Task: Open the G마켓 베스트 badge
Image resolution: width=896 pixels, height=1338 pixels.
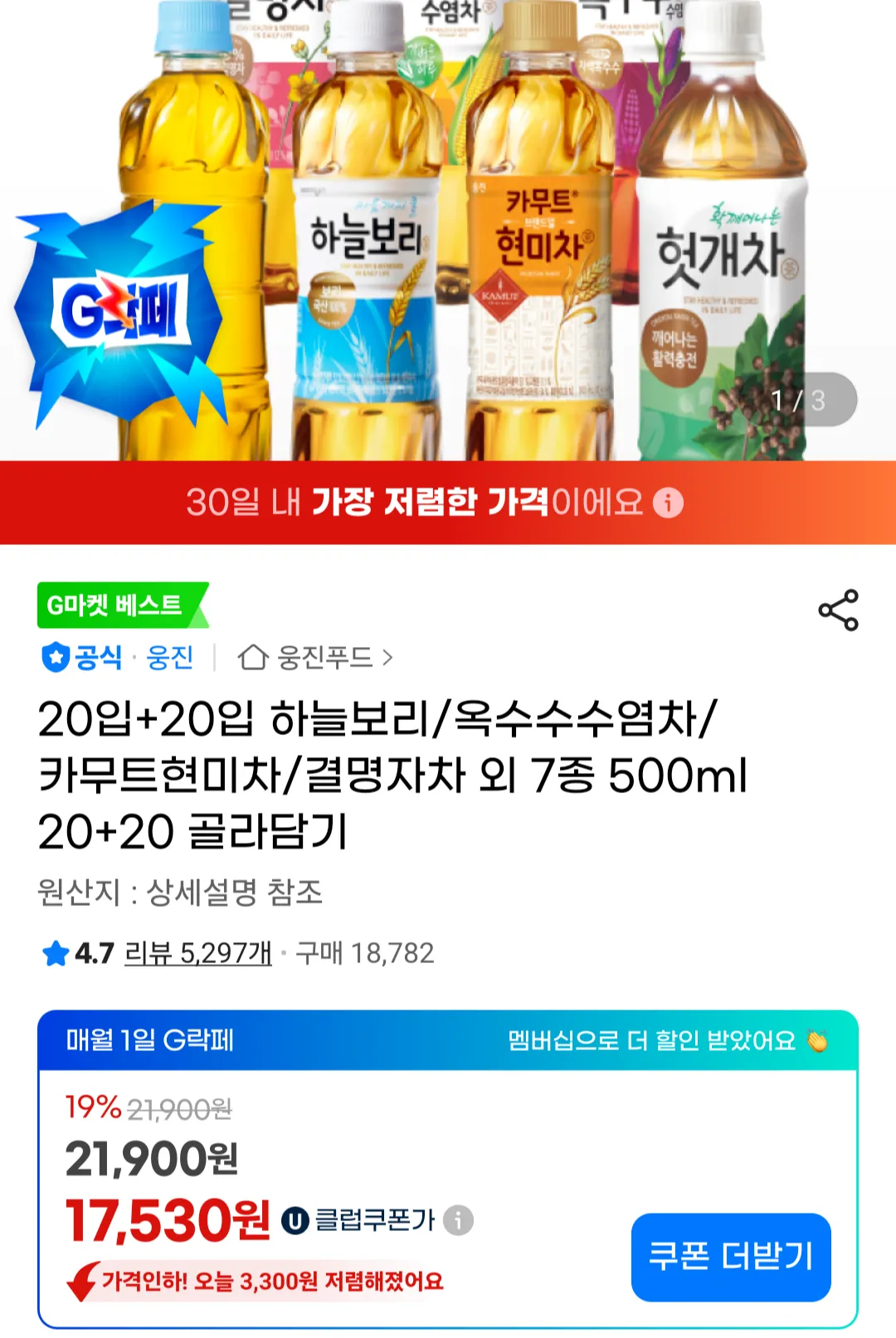Action: [121, 606]
